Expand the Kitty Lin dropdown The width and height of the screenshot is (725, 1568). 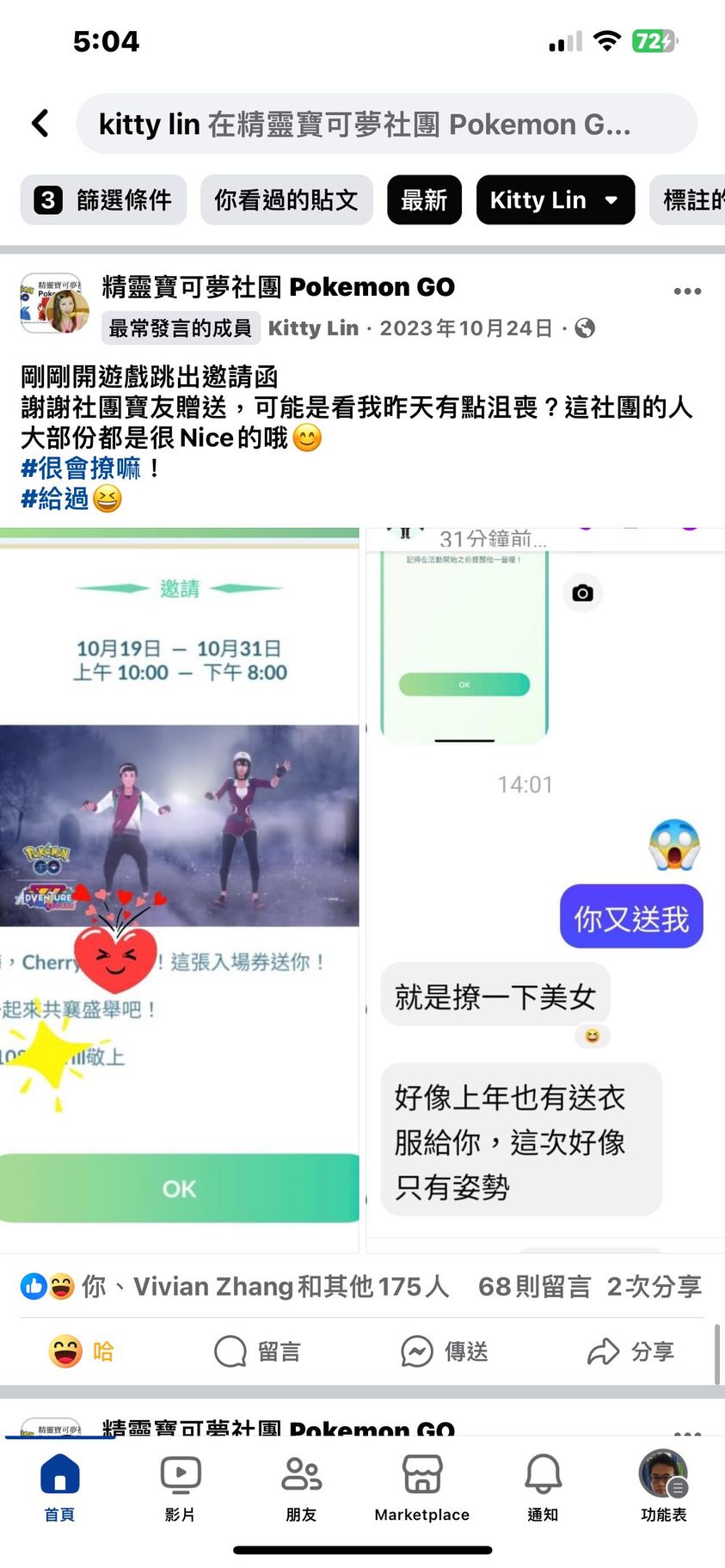pyautogui.click(x=555, y=200)
